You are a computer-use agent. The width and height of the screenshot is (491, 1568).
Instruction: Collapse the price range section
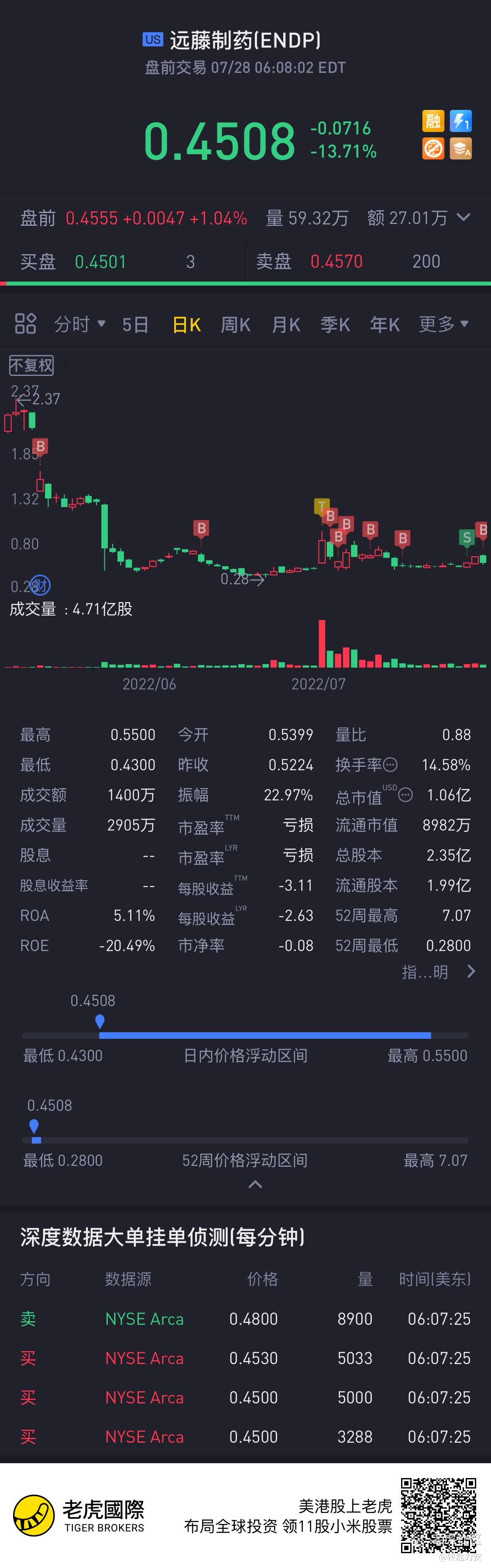(256, 1184)
